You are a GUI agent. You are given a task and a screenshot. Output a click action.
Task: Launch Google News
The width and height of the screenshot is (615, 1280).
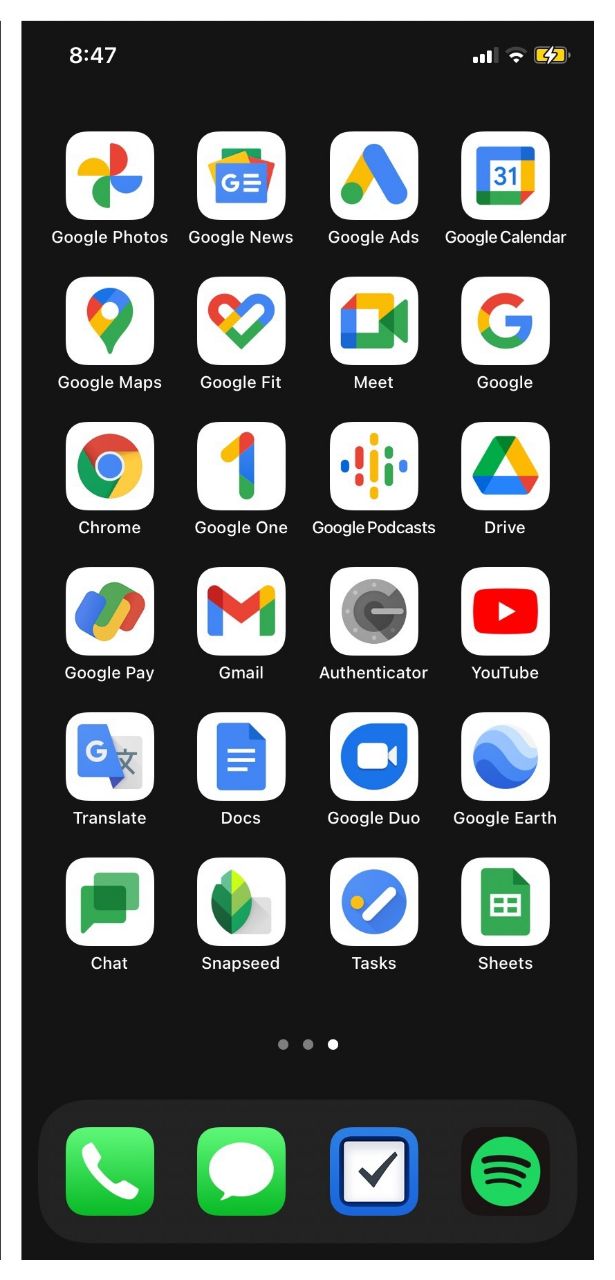[241, 176]
